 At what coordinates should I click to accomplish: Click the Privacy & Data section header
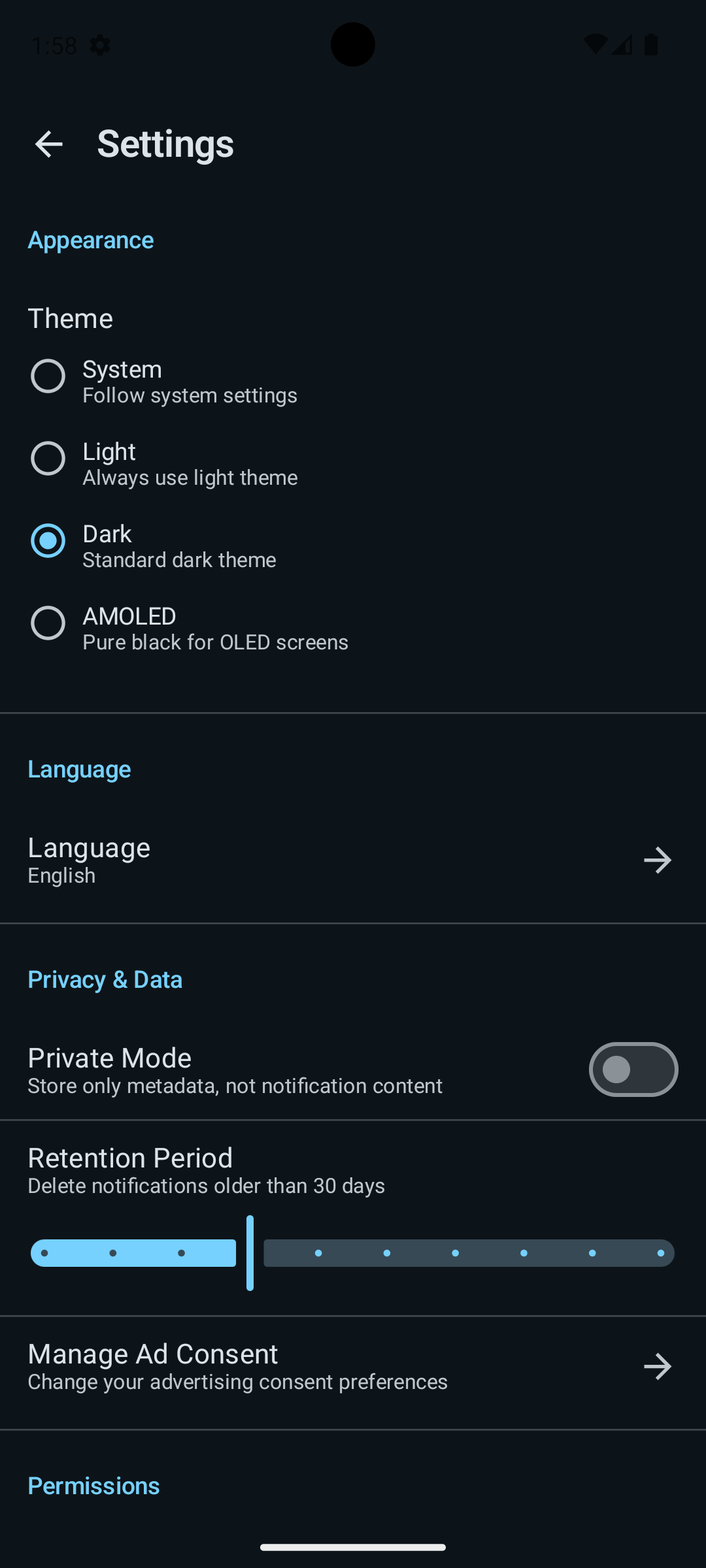(105, 979)
